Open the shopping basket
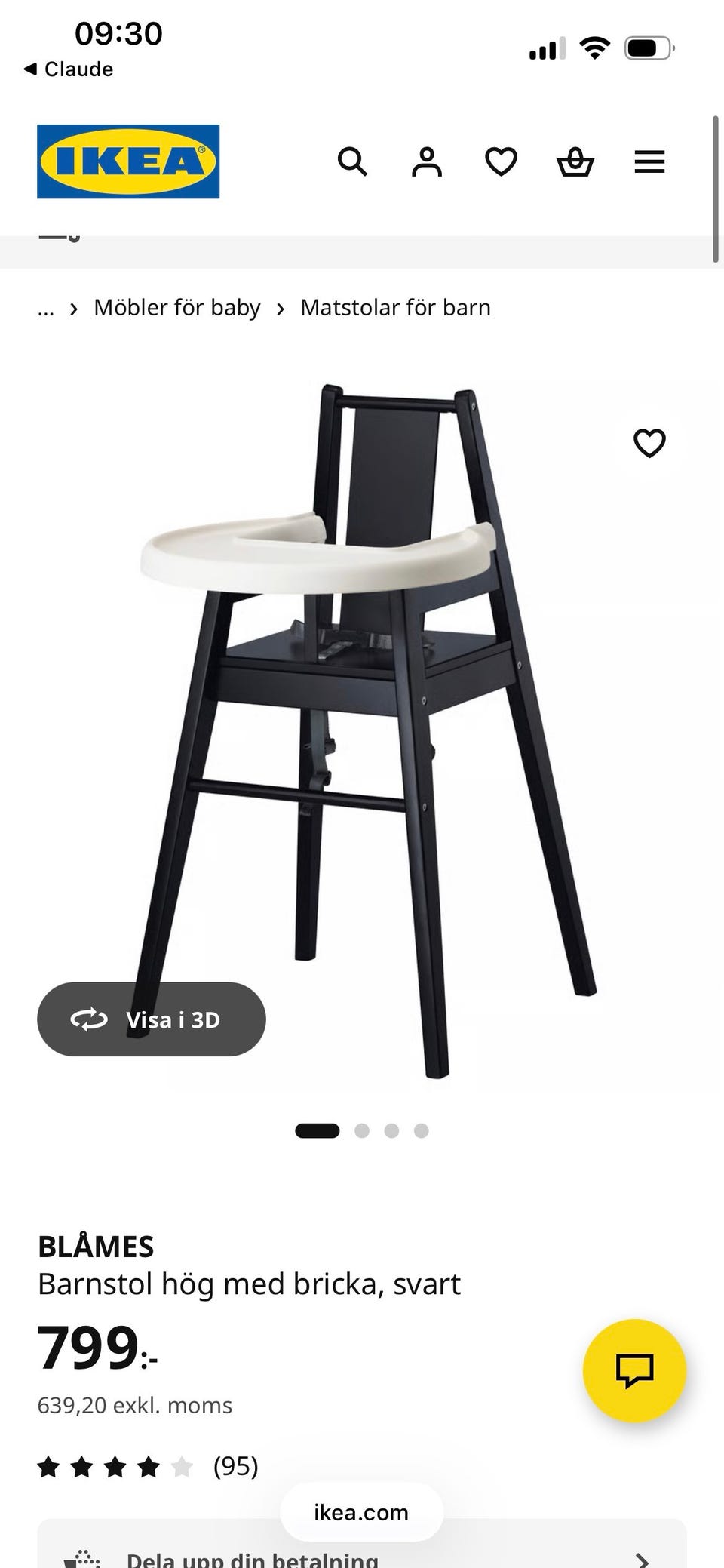 coord(575,161)
